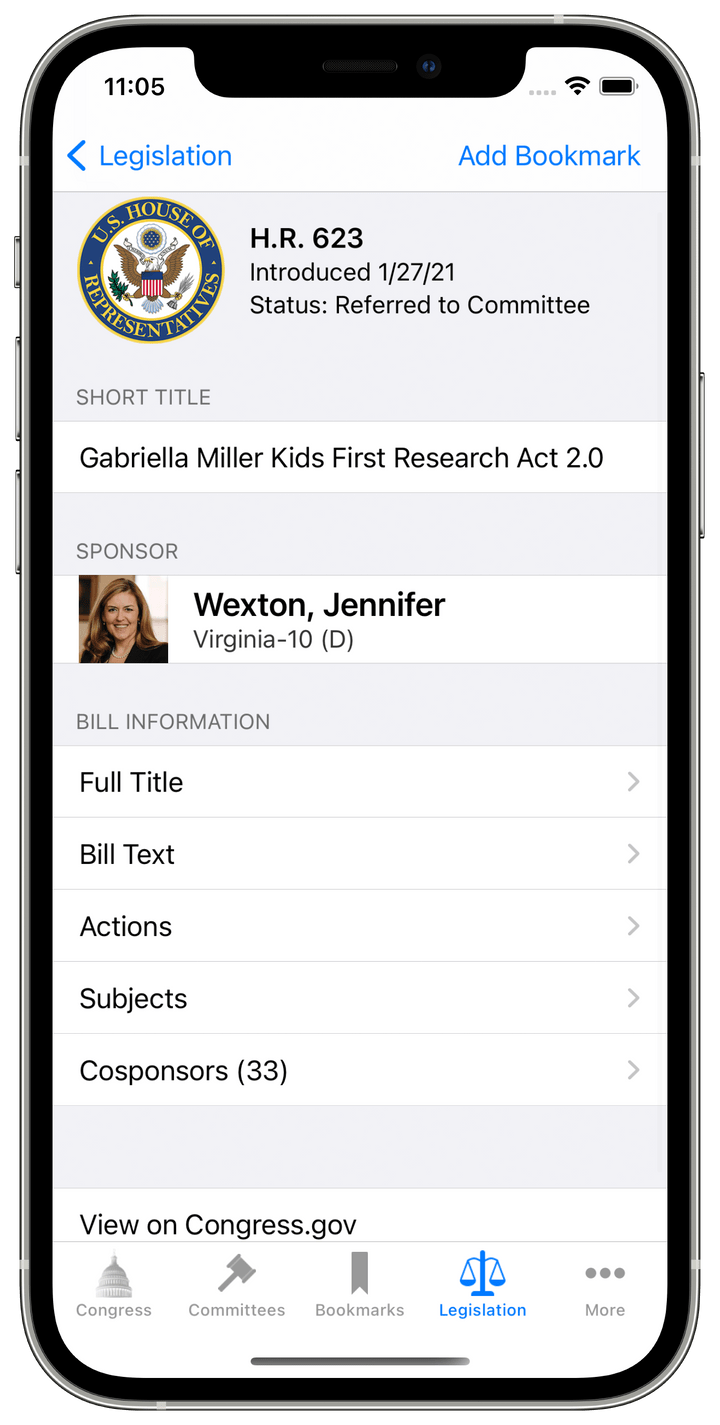This screenshot has width=720, height=1425.
Task: Go back to Legislation list
Action: click(149, 156)
